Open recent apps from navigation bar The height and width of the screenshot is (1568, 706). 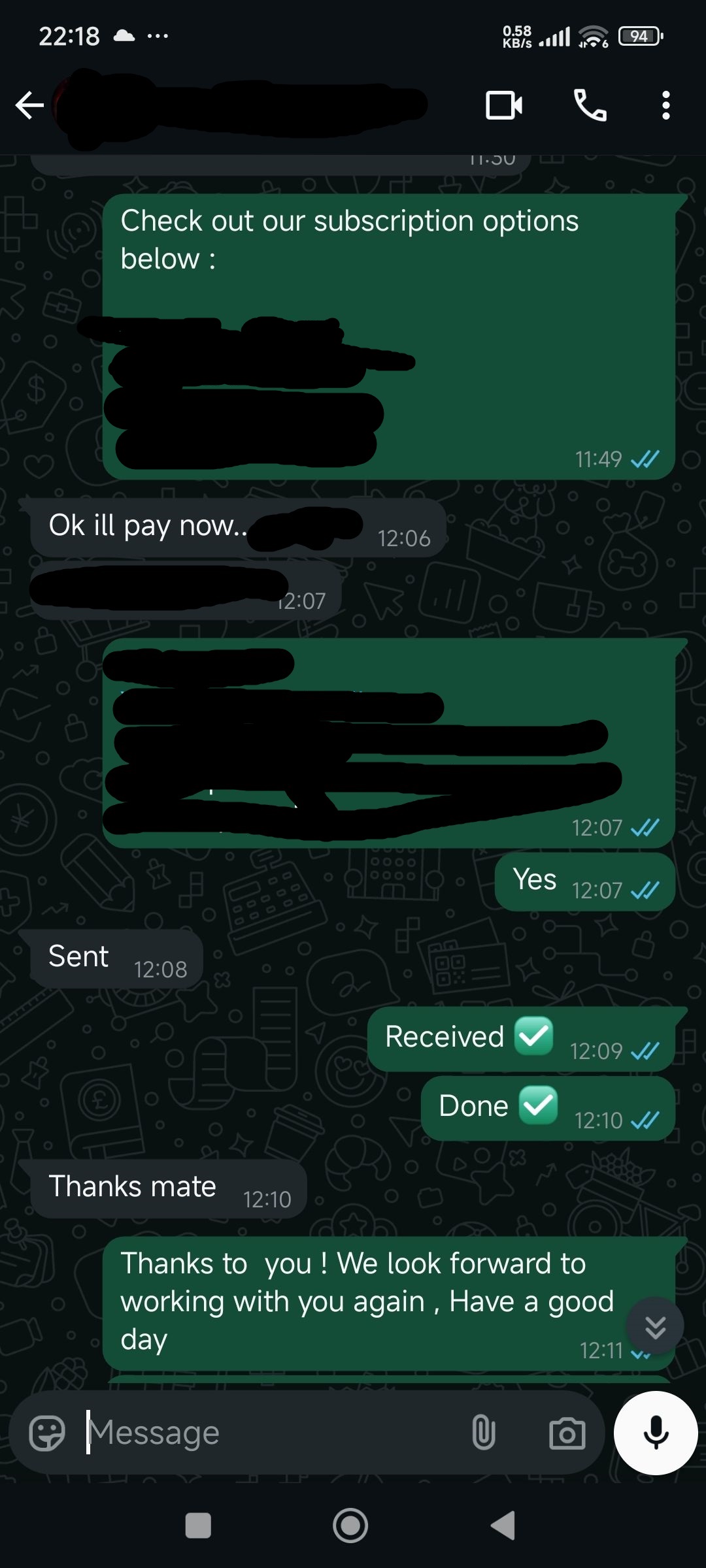point(198,1526)
